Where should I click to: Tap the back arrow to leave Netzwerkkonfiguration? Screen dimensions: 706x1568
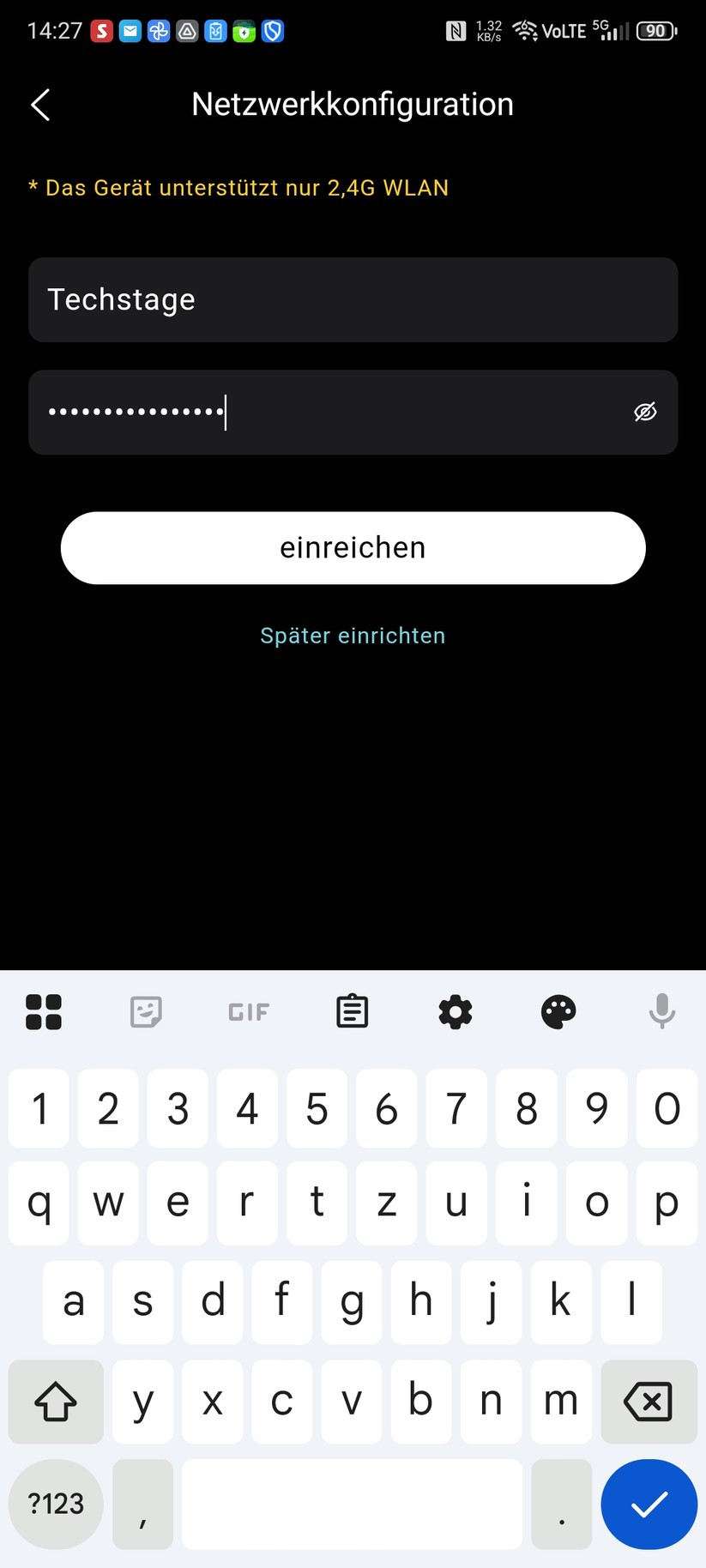(x=39, y=104)
